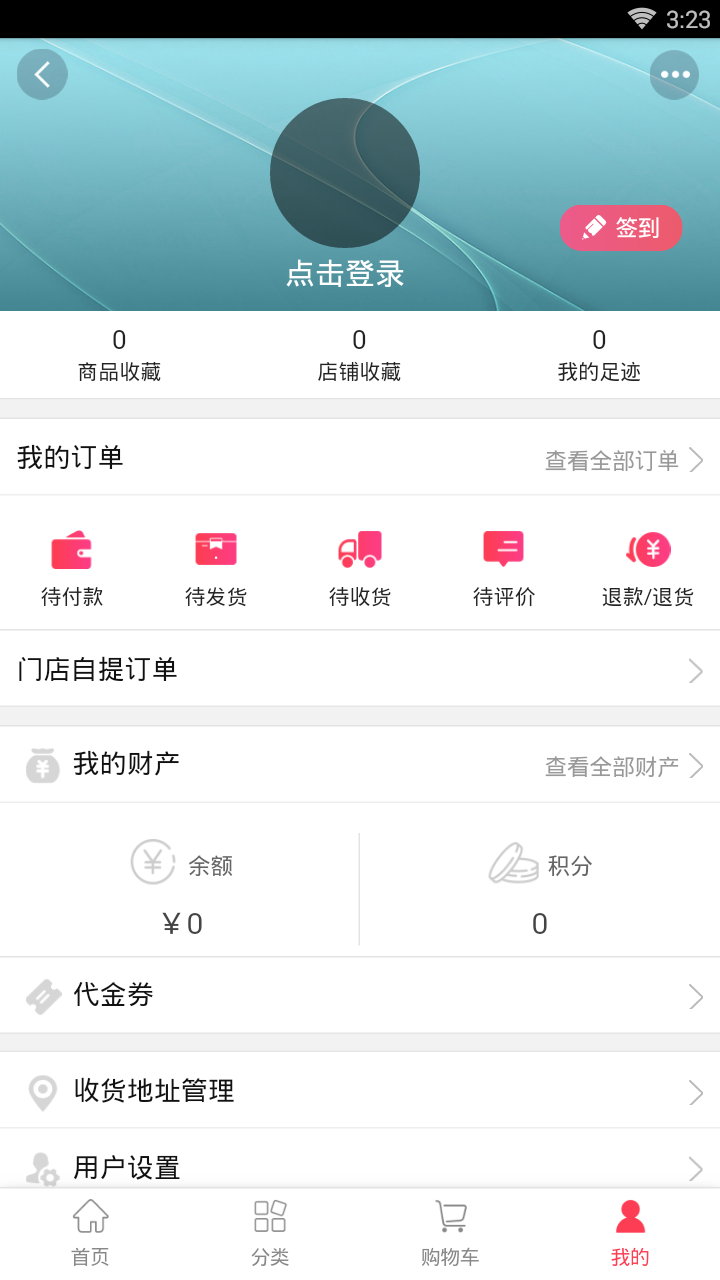
Task: Open 退款/退货 refunds and returns
Action: [x=648, y=568]
